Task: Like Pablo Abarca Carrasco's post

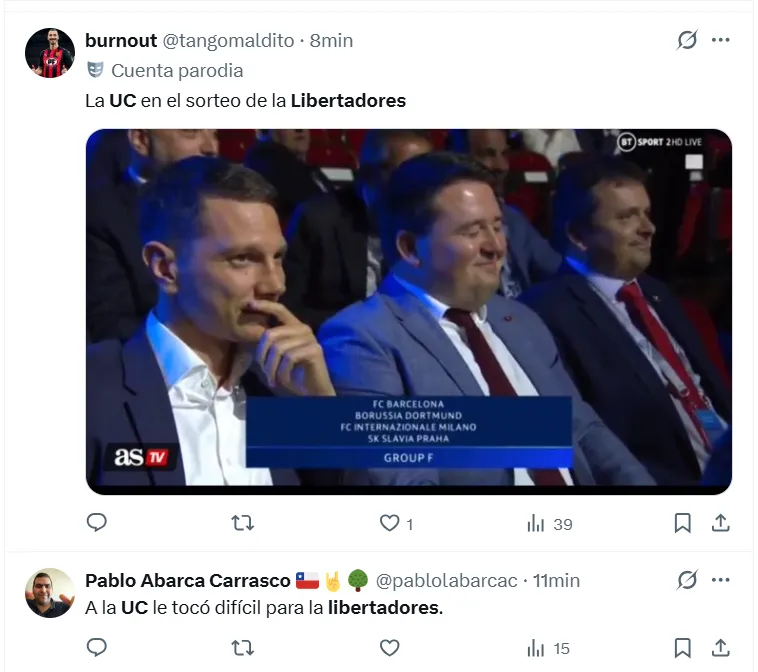Action: click(x=390, y=648)
